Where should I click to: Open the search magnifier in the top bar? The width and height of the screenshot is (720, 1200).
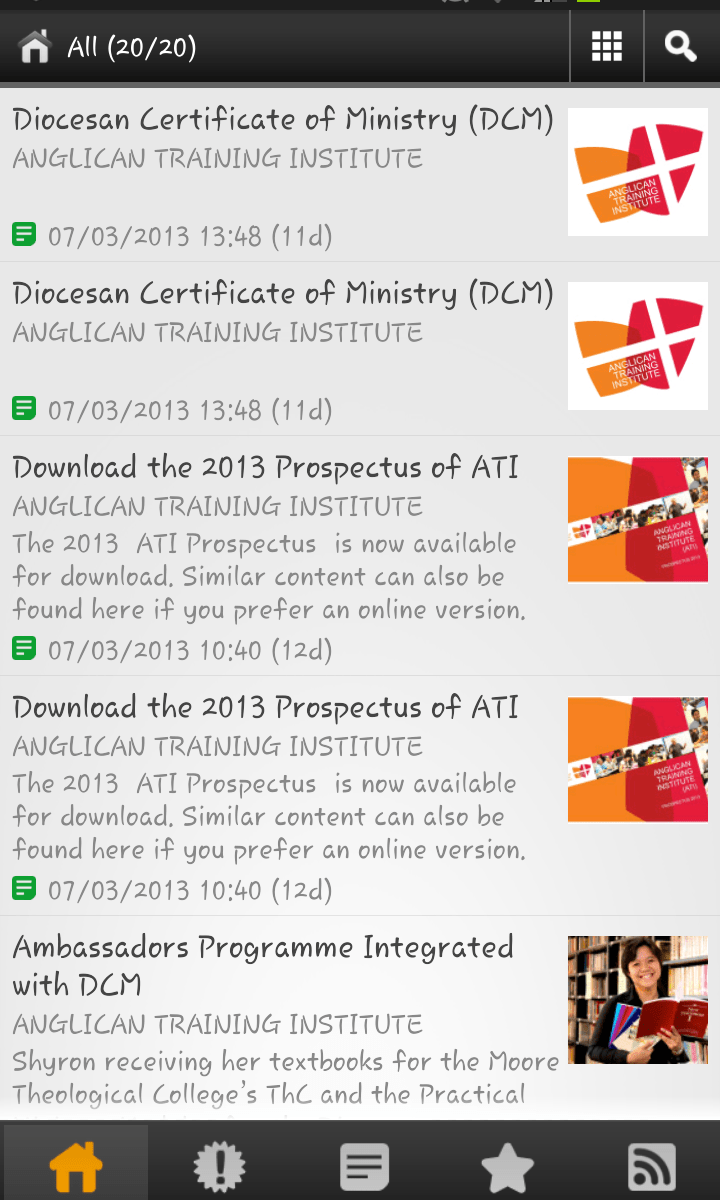click(681, 46)
